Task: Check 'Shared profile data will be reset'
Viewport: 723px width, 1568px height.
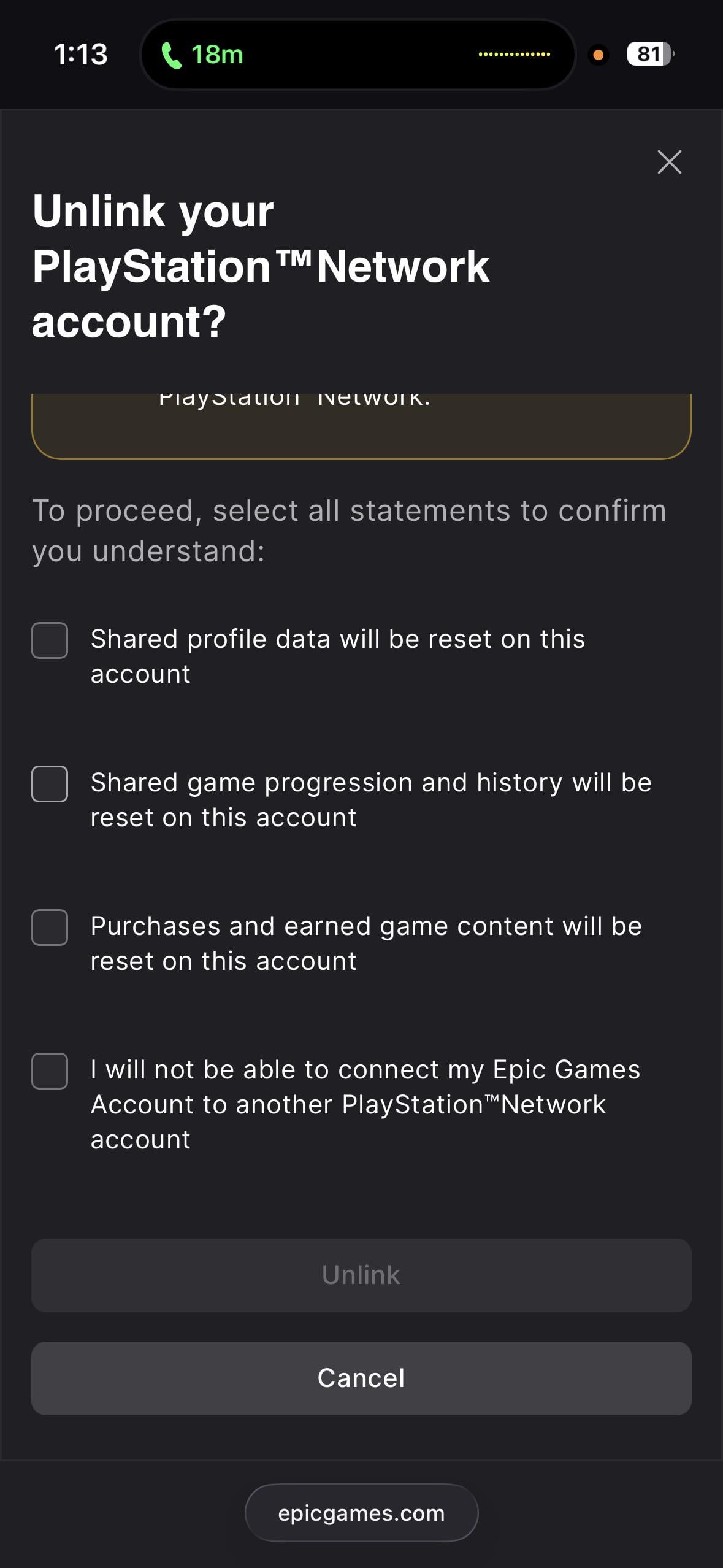Action: tap(50, 640)
